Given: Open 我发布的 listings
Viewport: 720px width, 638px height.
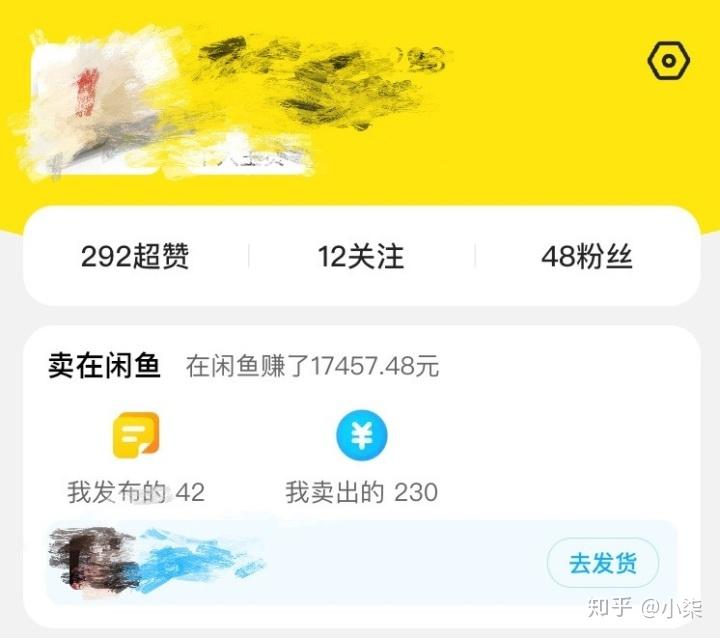Looking at the screenshot, I should [136, 460].
